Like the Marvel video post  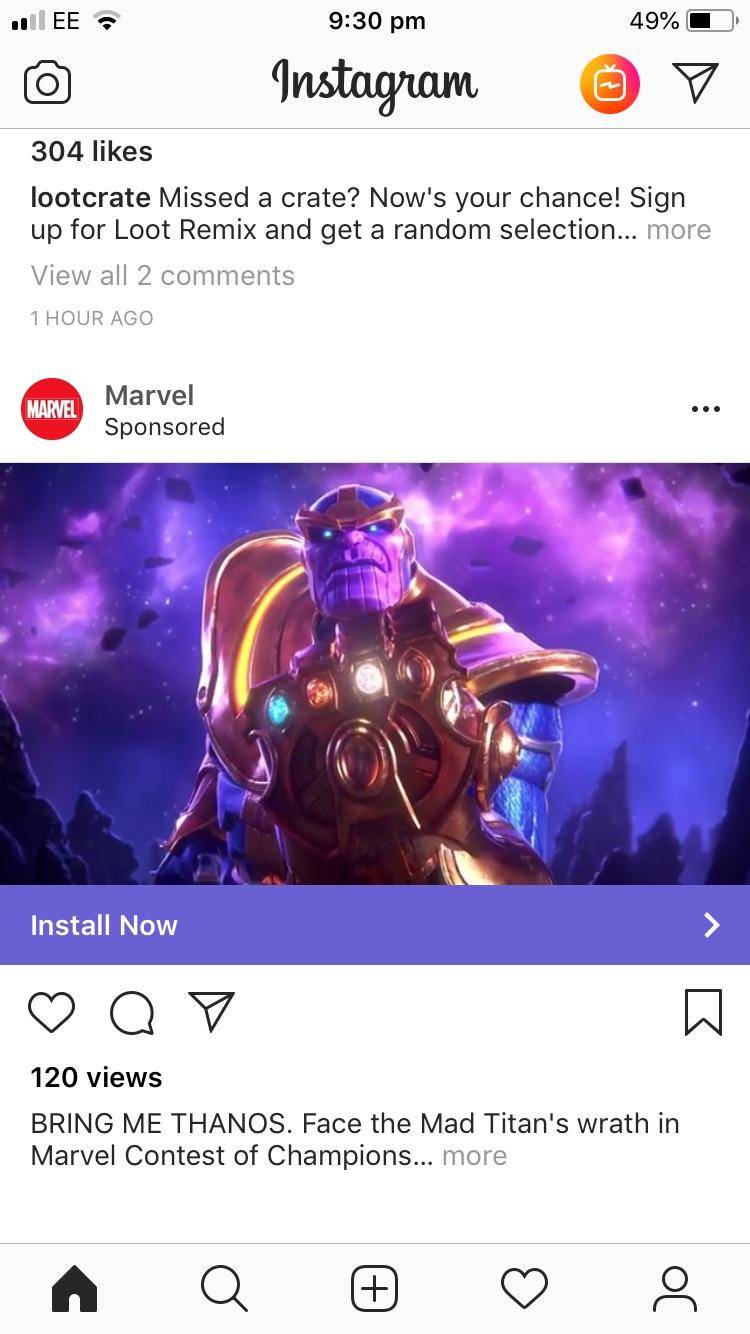(x=51, y=1013)
